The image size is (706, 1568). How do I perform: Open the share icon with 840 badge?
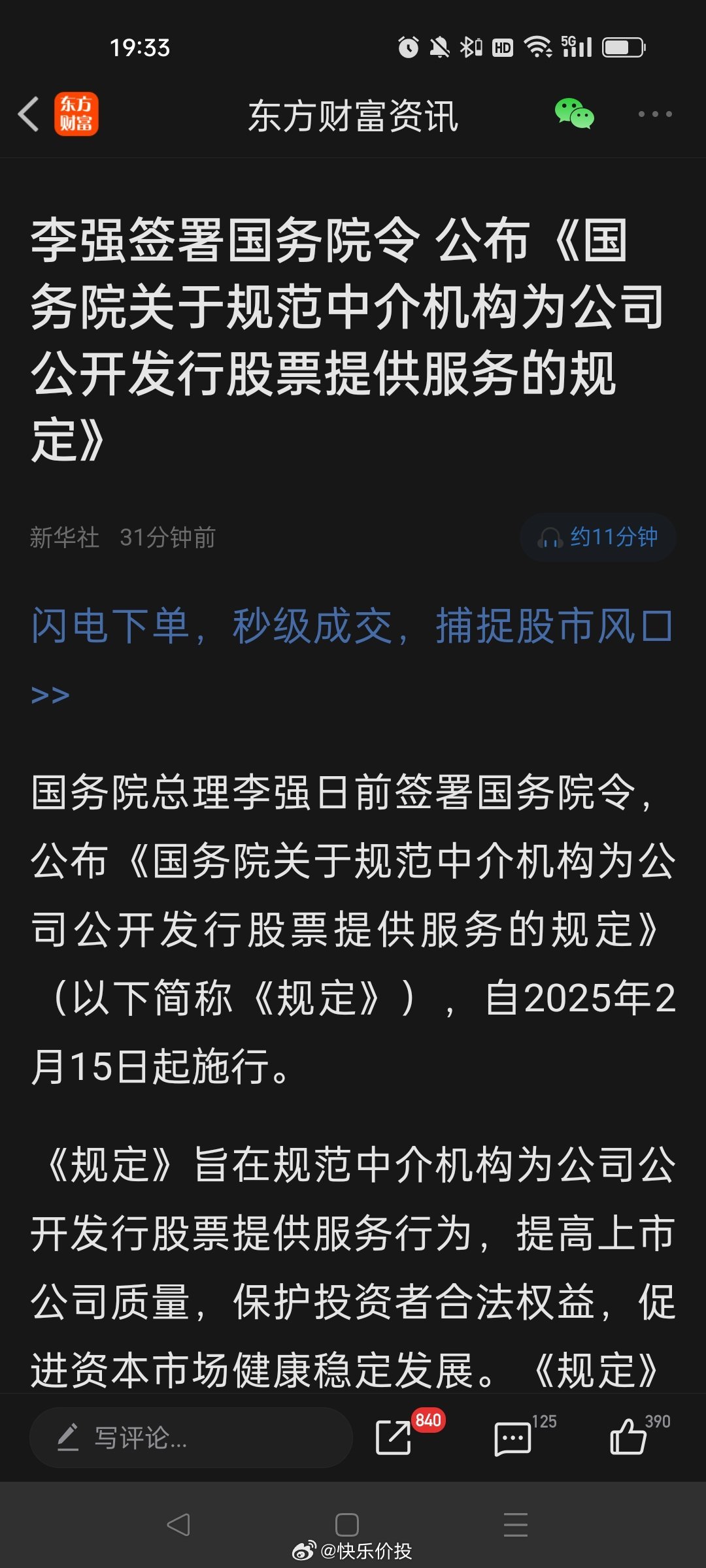(394, 1437)
